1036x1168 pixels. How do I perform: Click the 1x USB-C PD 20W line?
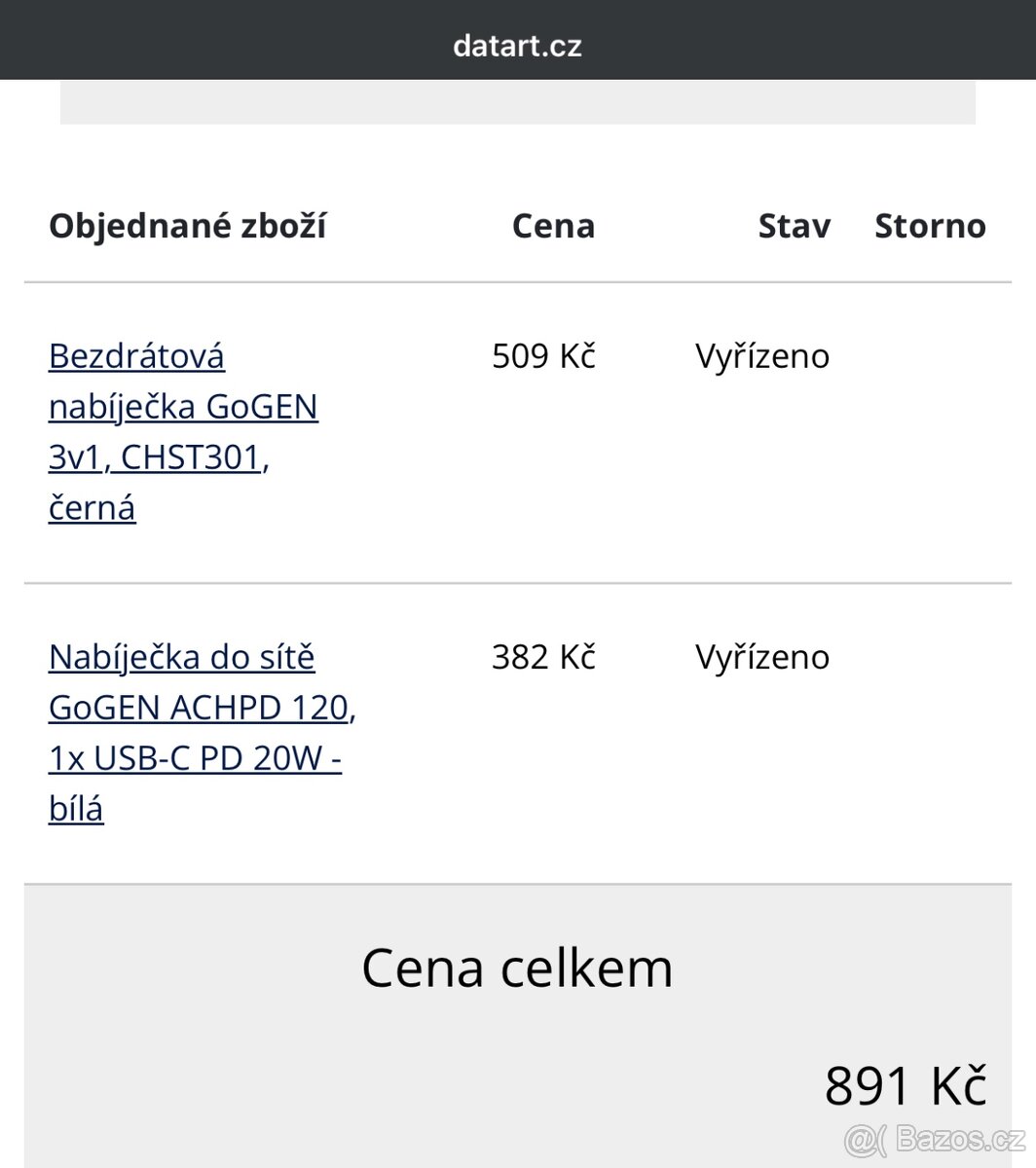tap(196, 757)
